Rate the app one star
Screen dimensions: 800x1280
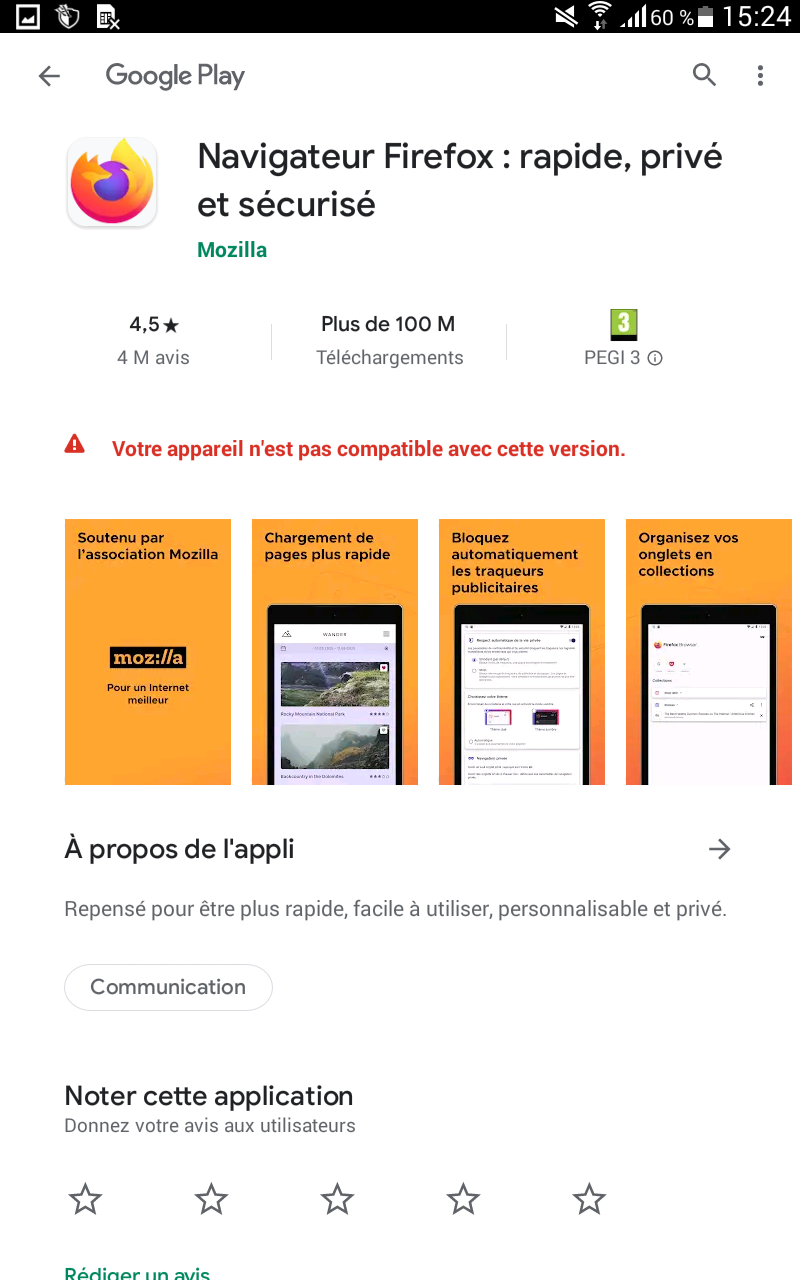pos(85,1198)
